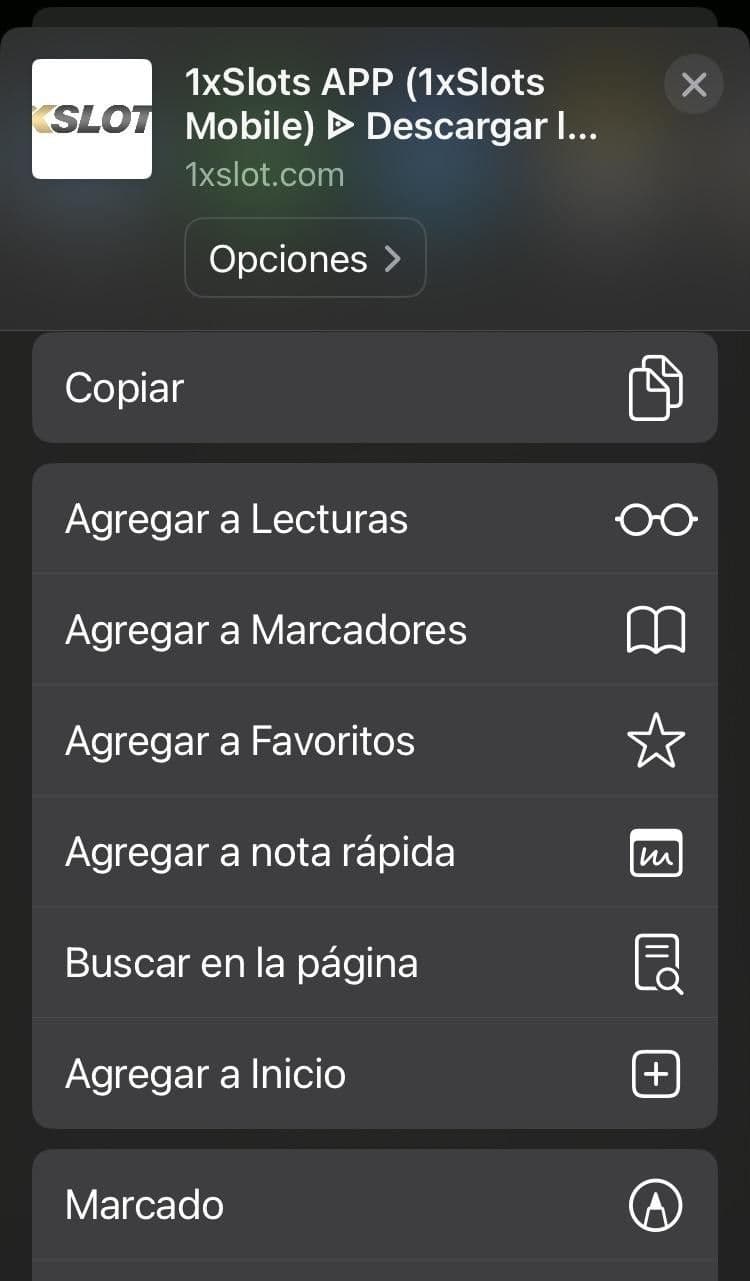Choose Copiar from the share sheet
Viewport: 750px width, 1281px height.
pos(300,388)
